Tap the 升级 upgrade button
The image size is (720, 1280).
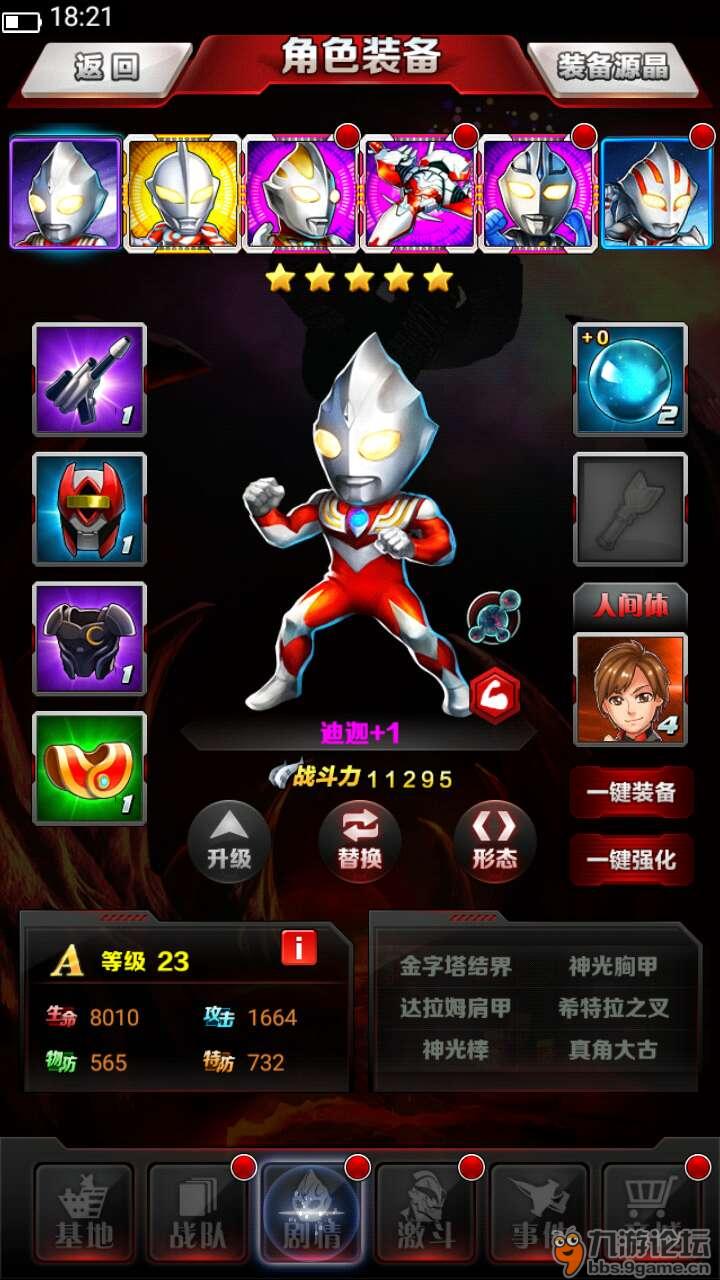pos(229,841)
